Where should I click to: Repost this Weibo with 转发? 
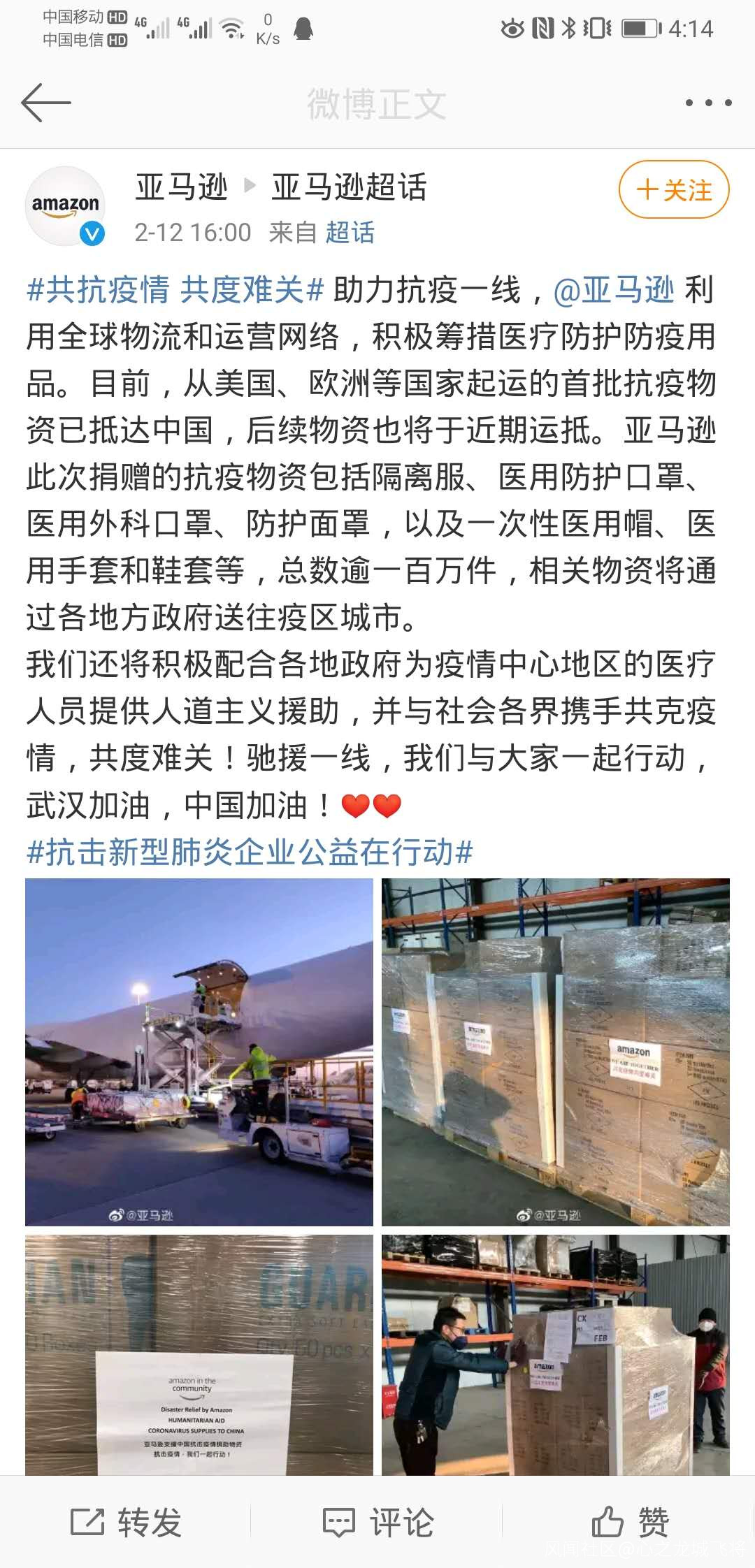pyautogui.click(x=127, y=1521)
